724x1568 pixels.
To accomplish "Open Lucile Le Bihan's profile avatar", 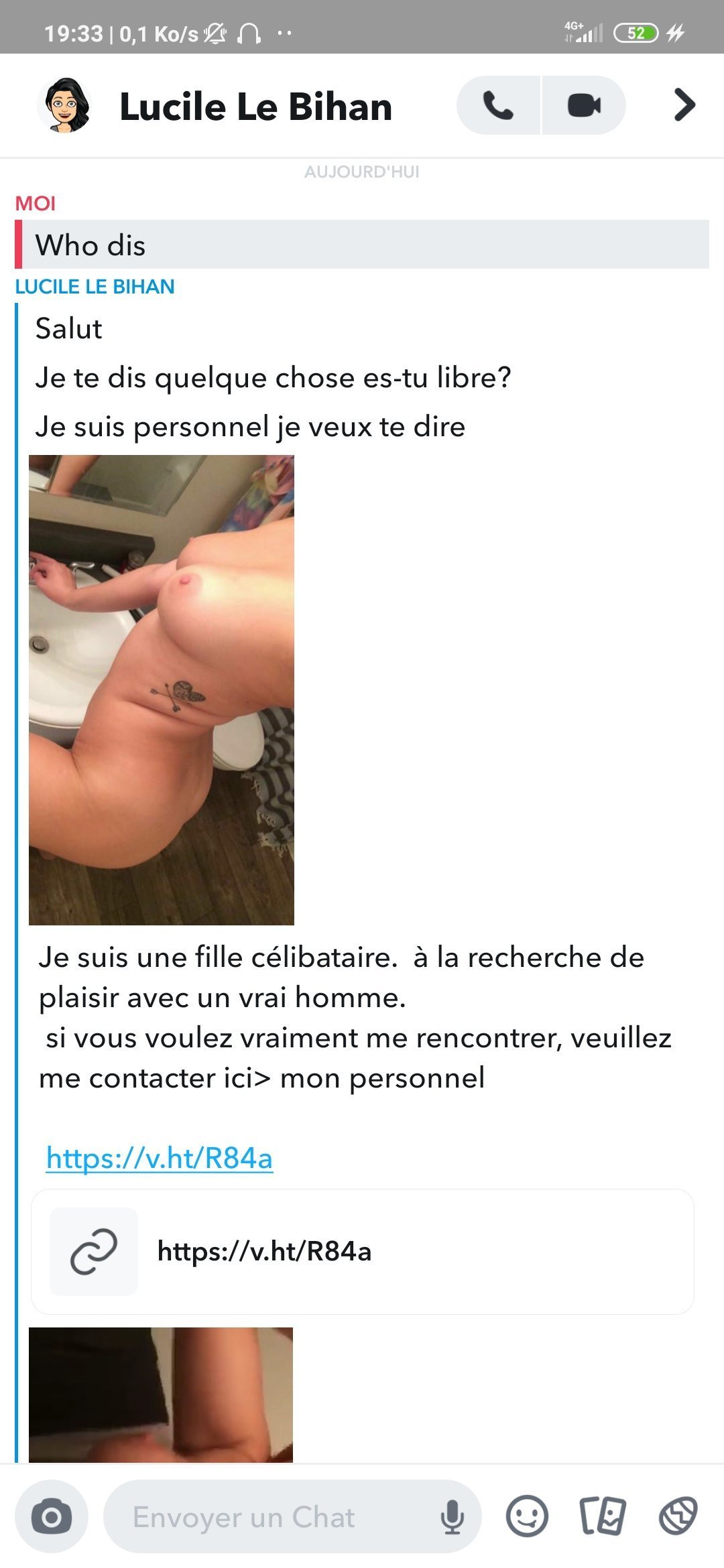I will point(65,106).
